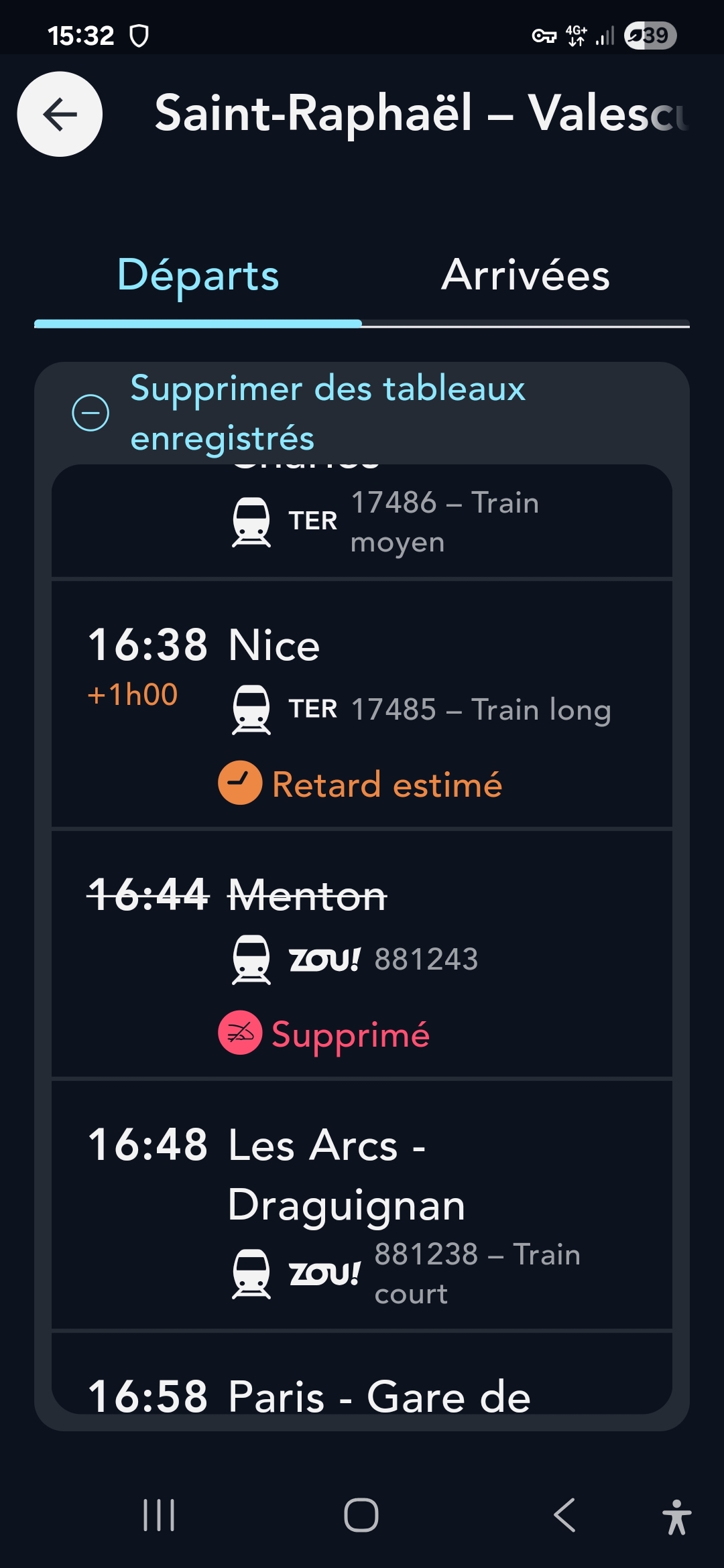This screenshot has width=724, height=1568.
Task: Switch to the Arrivées tab
Action: (526, 275)
